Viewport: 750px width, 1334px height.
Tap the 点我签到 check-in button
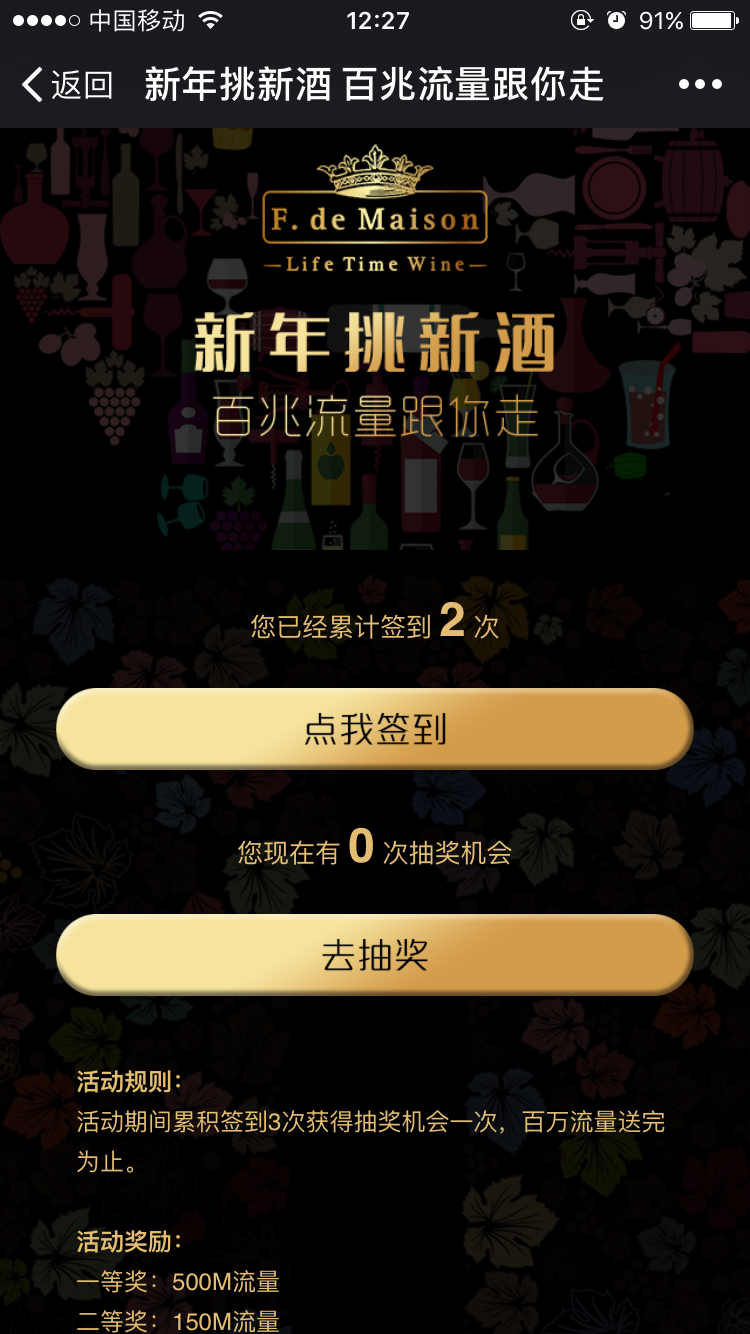click(374, 729)
